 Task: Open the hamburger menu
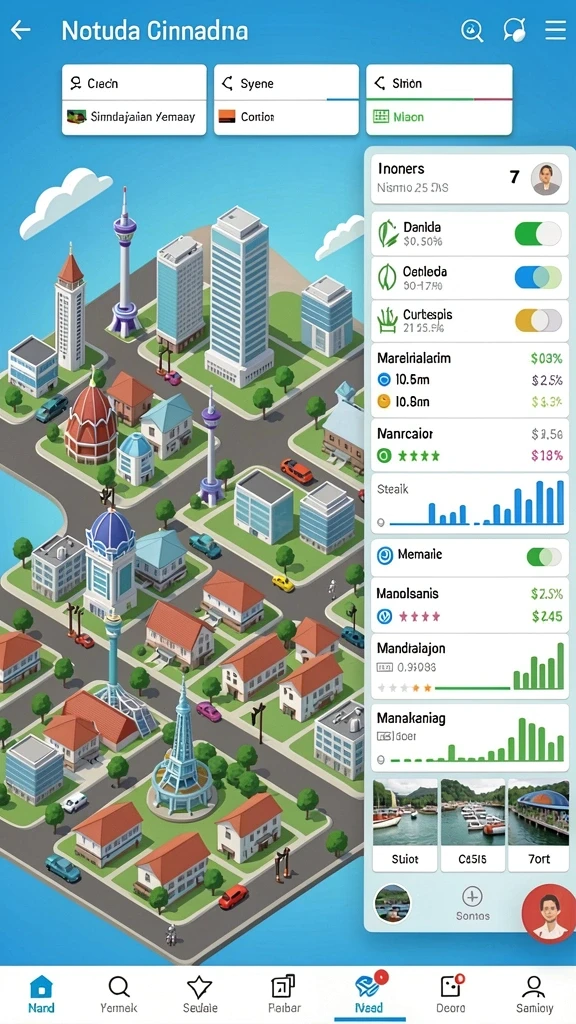coord(555,30)
